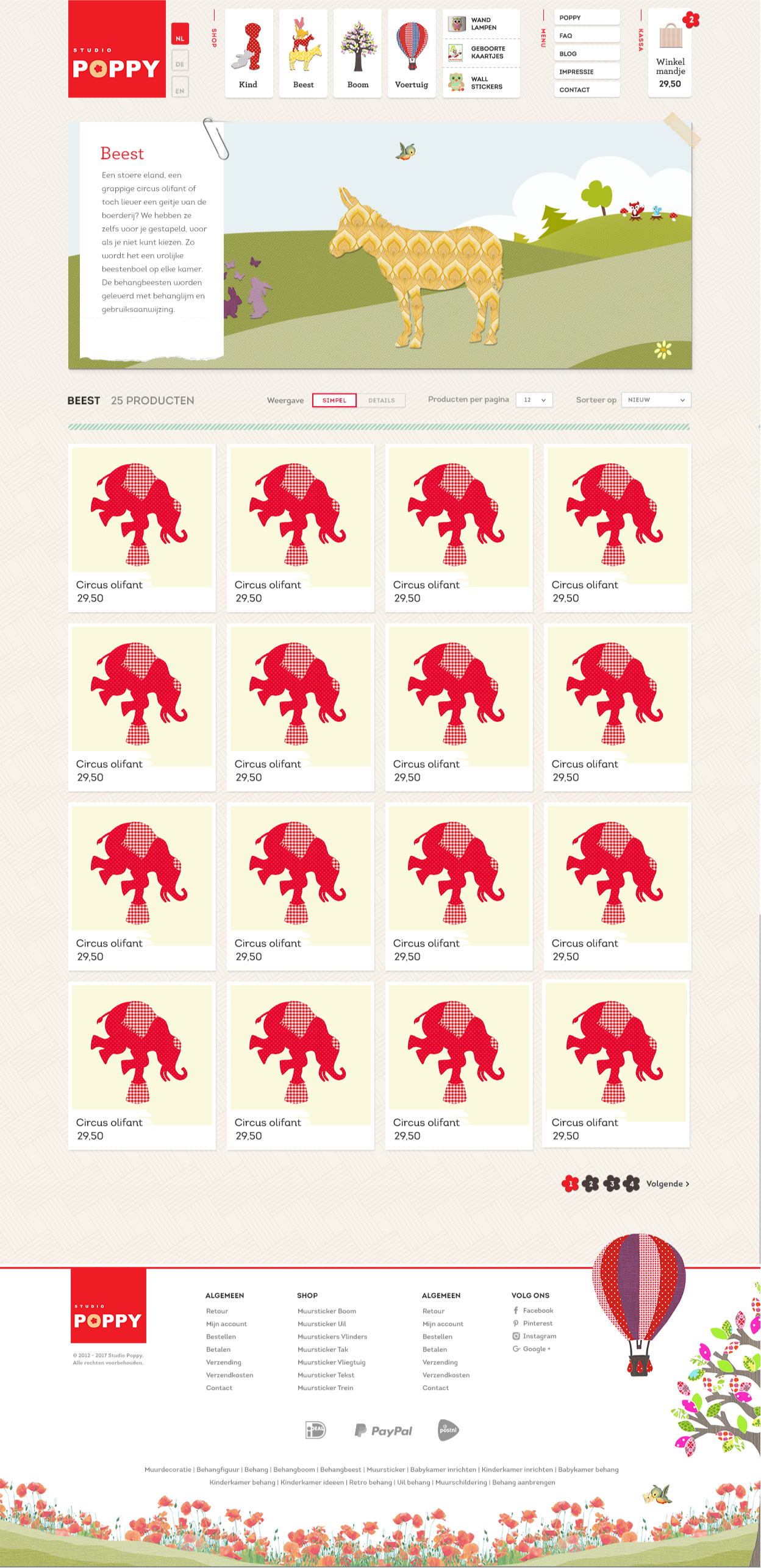Screen dimensions: 761x1568
Task: Open the FAQ page
Action: pos(587,36)
